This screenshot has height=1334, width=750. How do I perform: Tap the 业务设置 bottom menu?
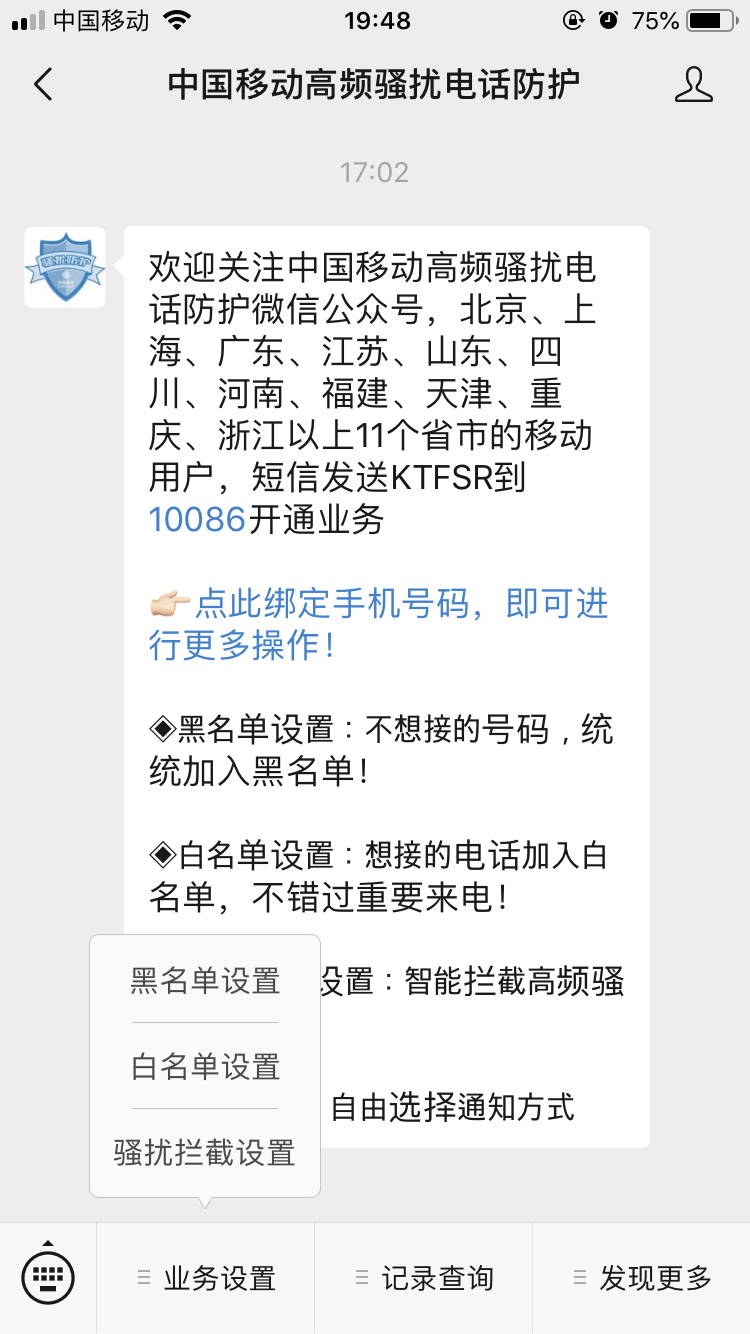[x=206, y=1278]
